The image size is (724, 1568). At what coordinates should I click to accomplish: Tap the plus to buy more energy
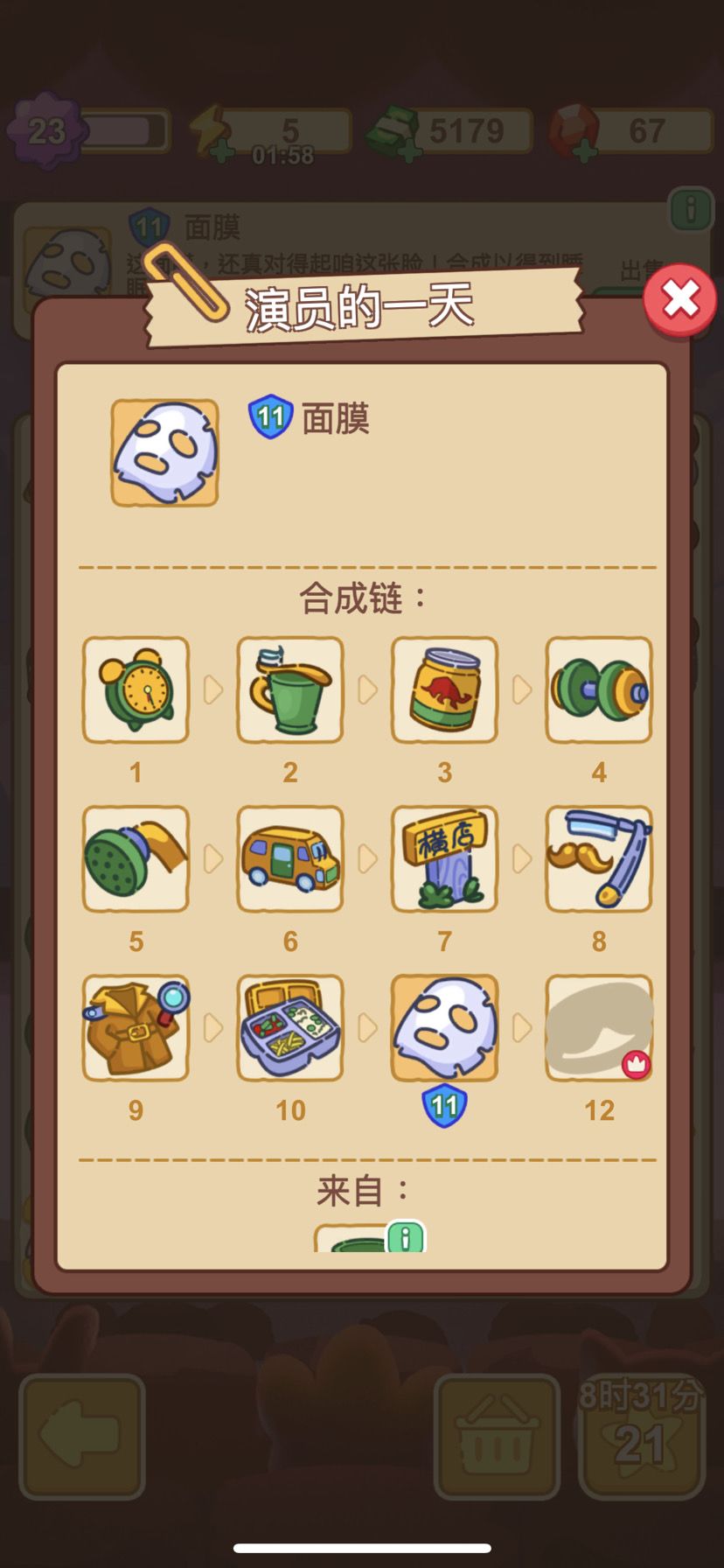click(x=224, y=149)
